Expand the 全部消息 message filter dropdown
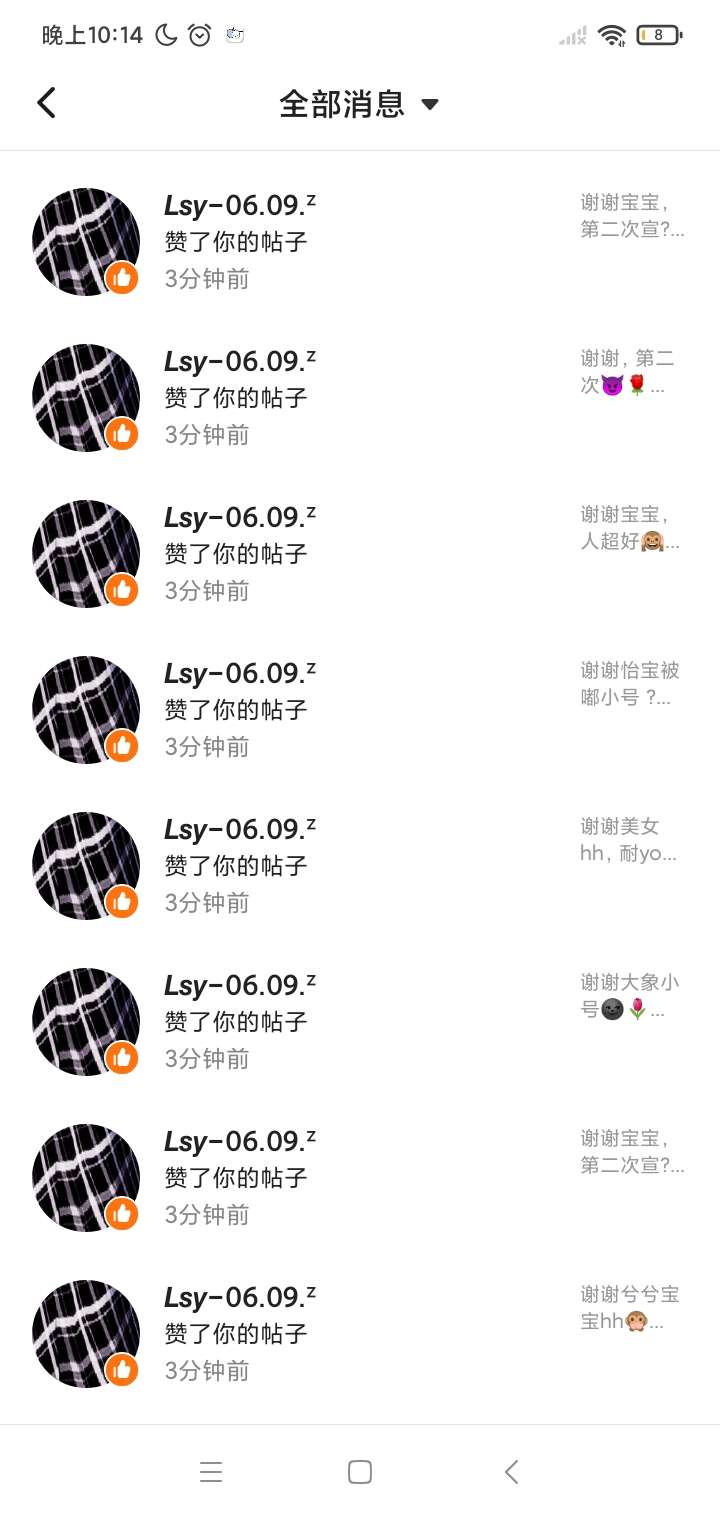This screenshot has height=1520, width=720. 359,104
